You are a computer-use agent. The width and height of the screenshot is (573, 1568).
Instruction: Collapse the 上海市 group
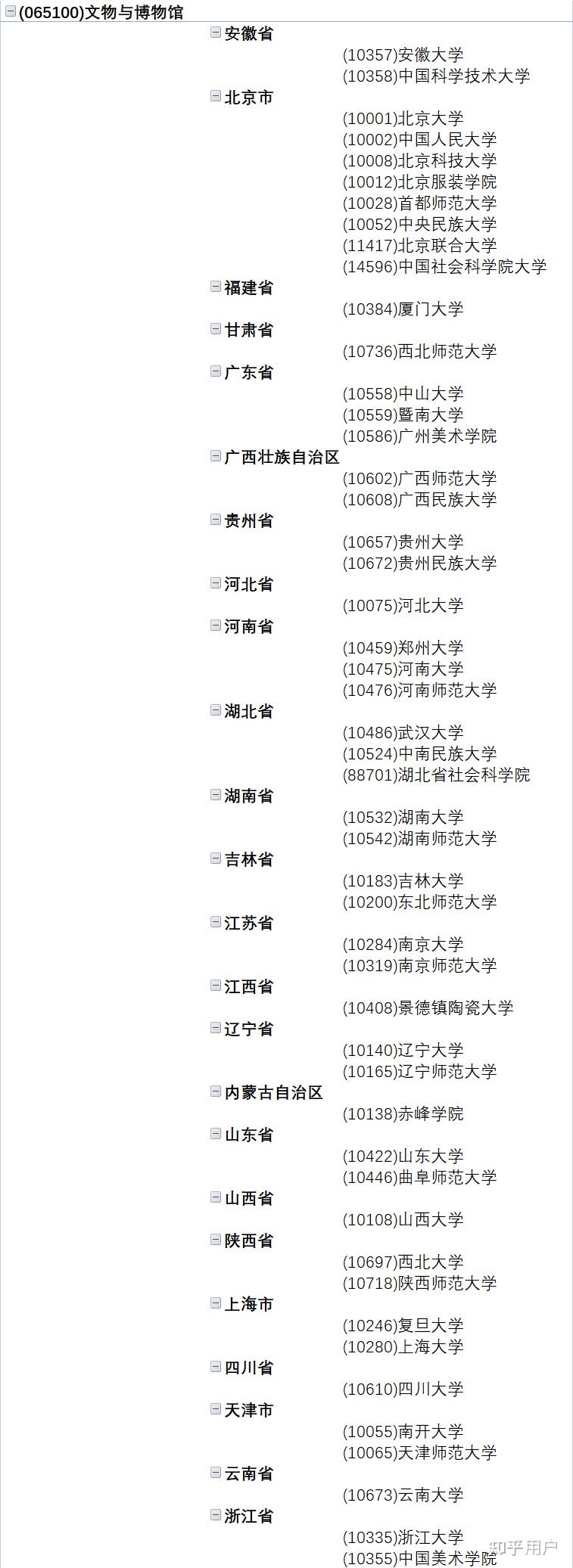216,1303
